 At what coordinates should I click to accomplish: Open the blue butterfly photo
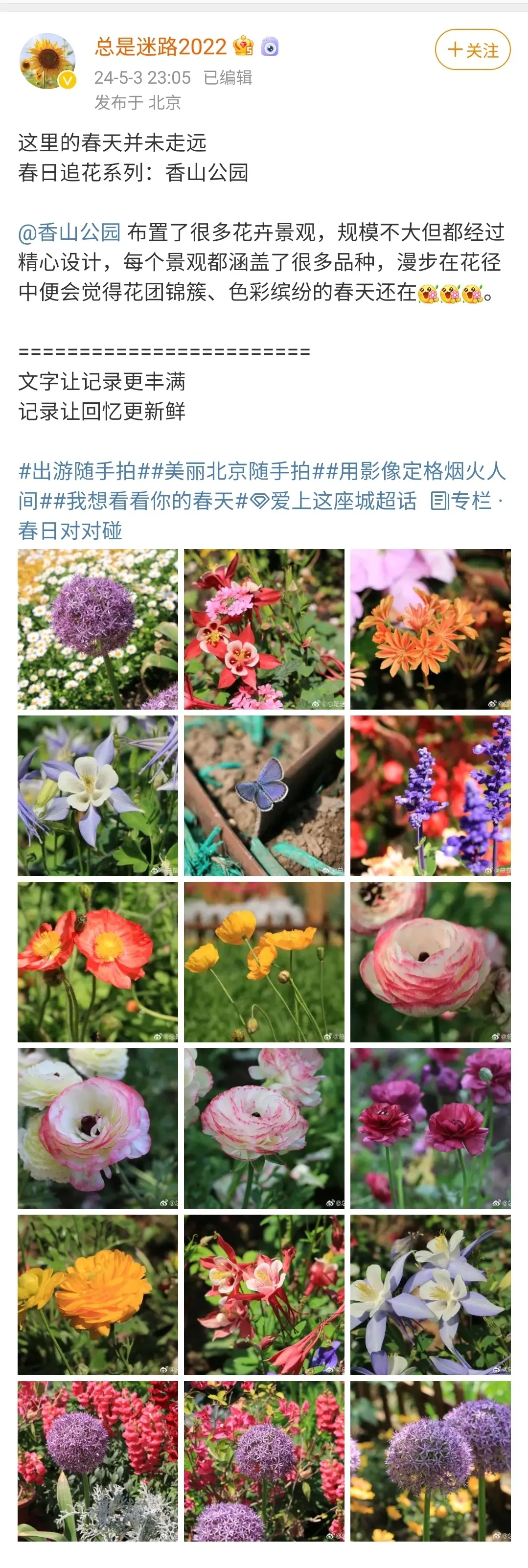click(264, 796)
